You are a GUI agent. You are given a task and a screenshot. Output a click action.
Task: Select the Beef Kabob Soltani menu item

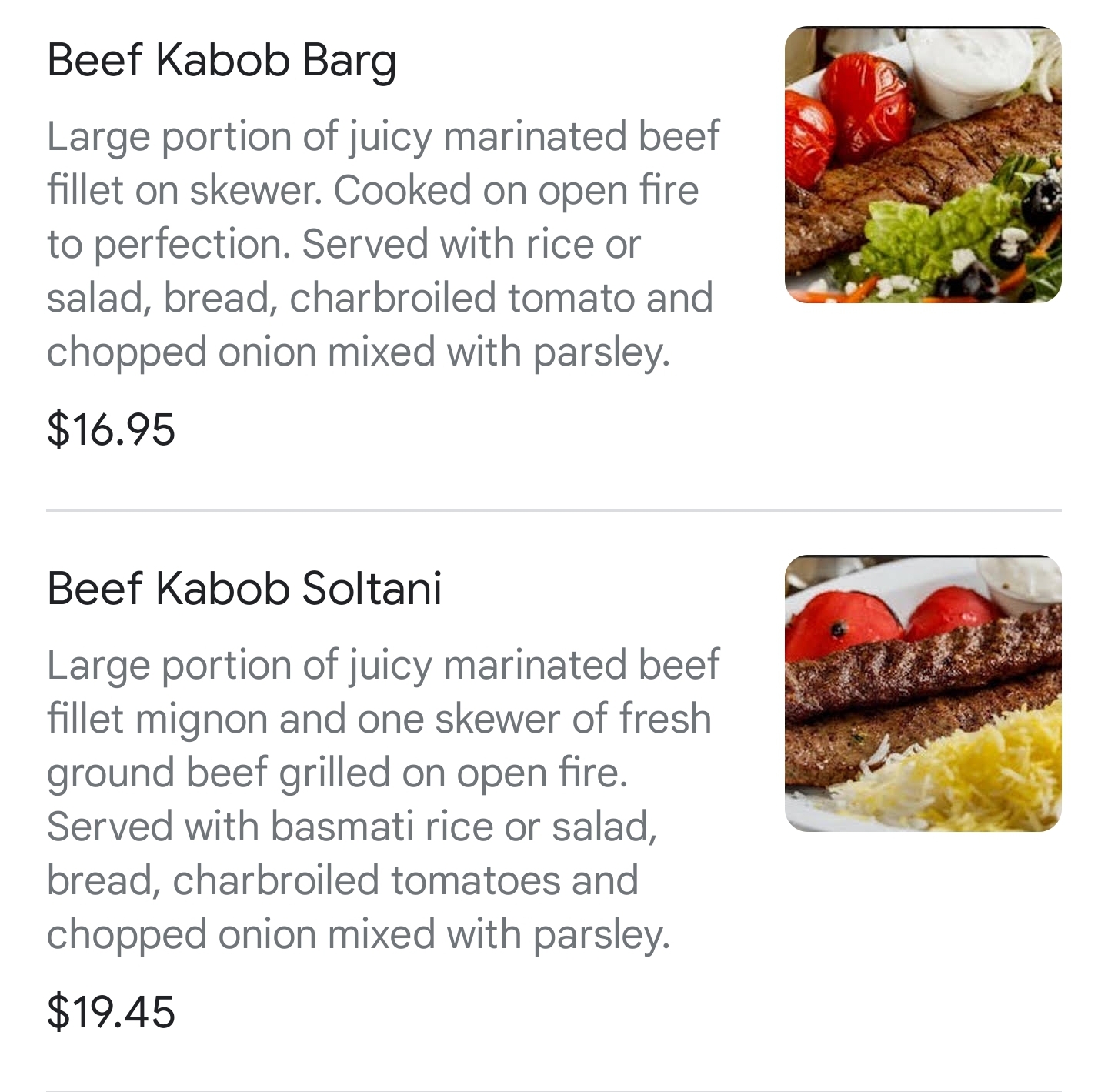coord(244,589)
